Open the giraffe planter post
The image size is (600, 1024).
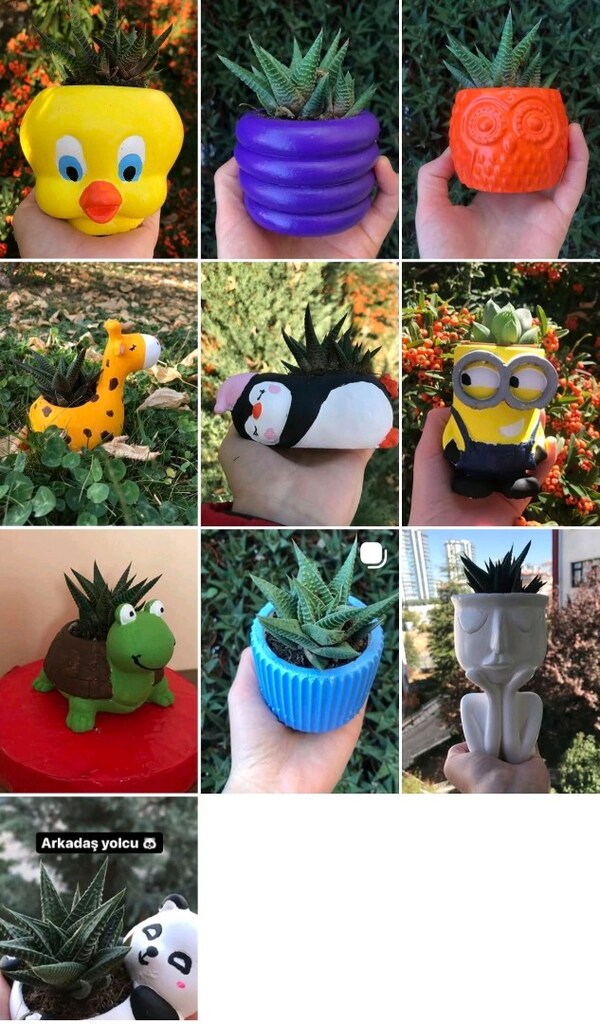(x=99, y=394)
